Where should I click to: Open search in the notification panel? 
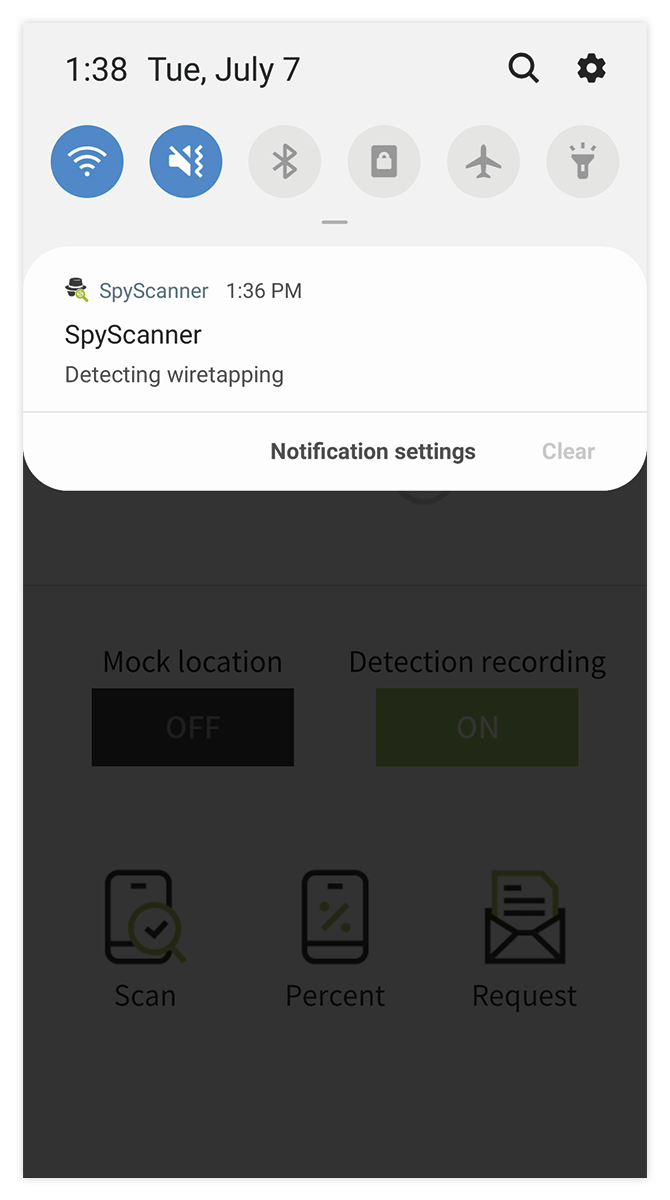click(x=523, y=69)
